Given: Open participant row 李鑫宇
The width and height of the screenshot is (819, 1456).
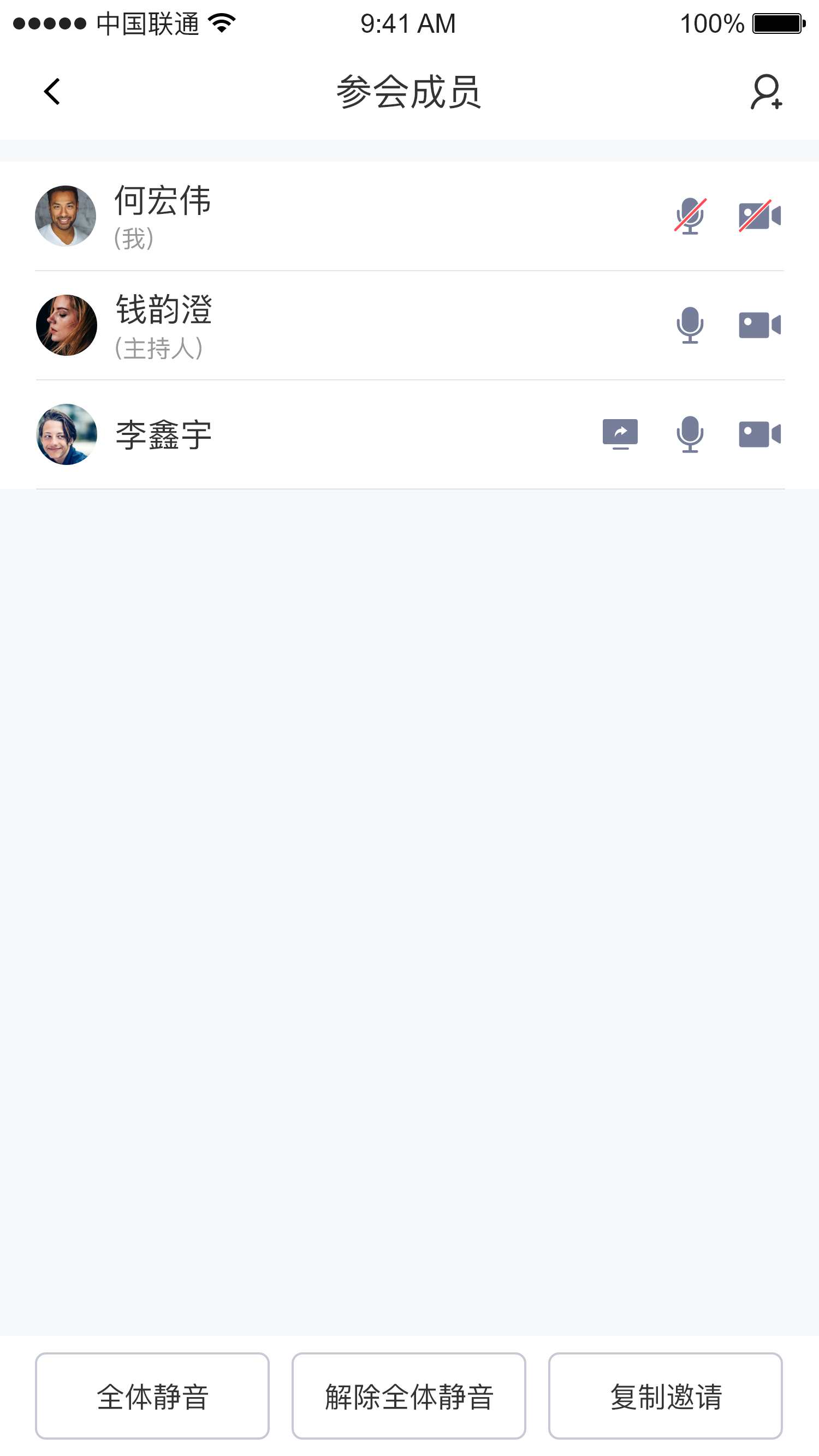Looking at the screenshot, I should (340, 434).
